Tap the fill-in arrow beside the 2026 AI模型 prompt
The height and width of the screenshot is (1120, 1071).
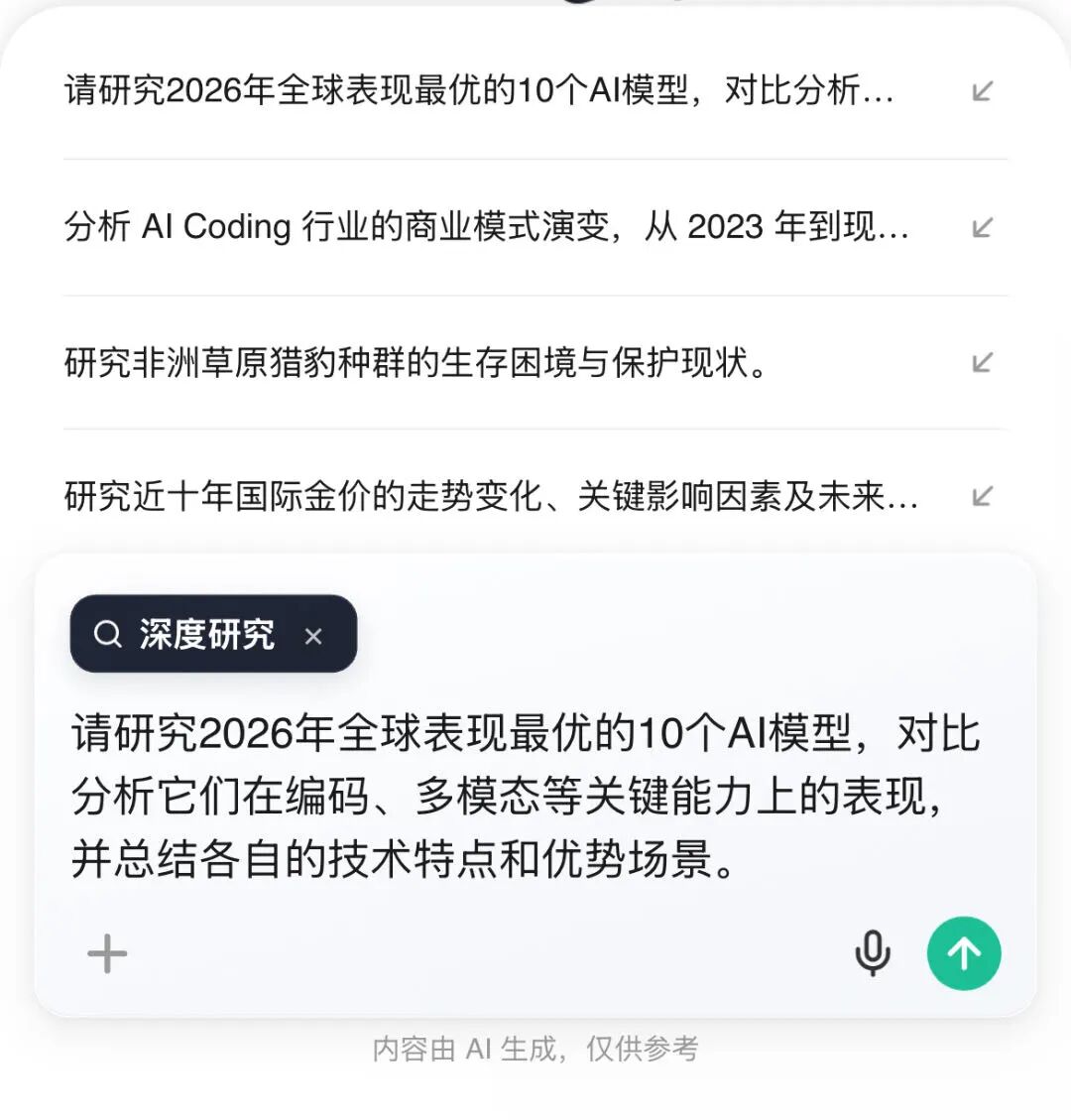[x=981, y=90]
